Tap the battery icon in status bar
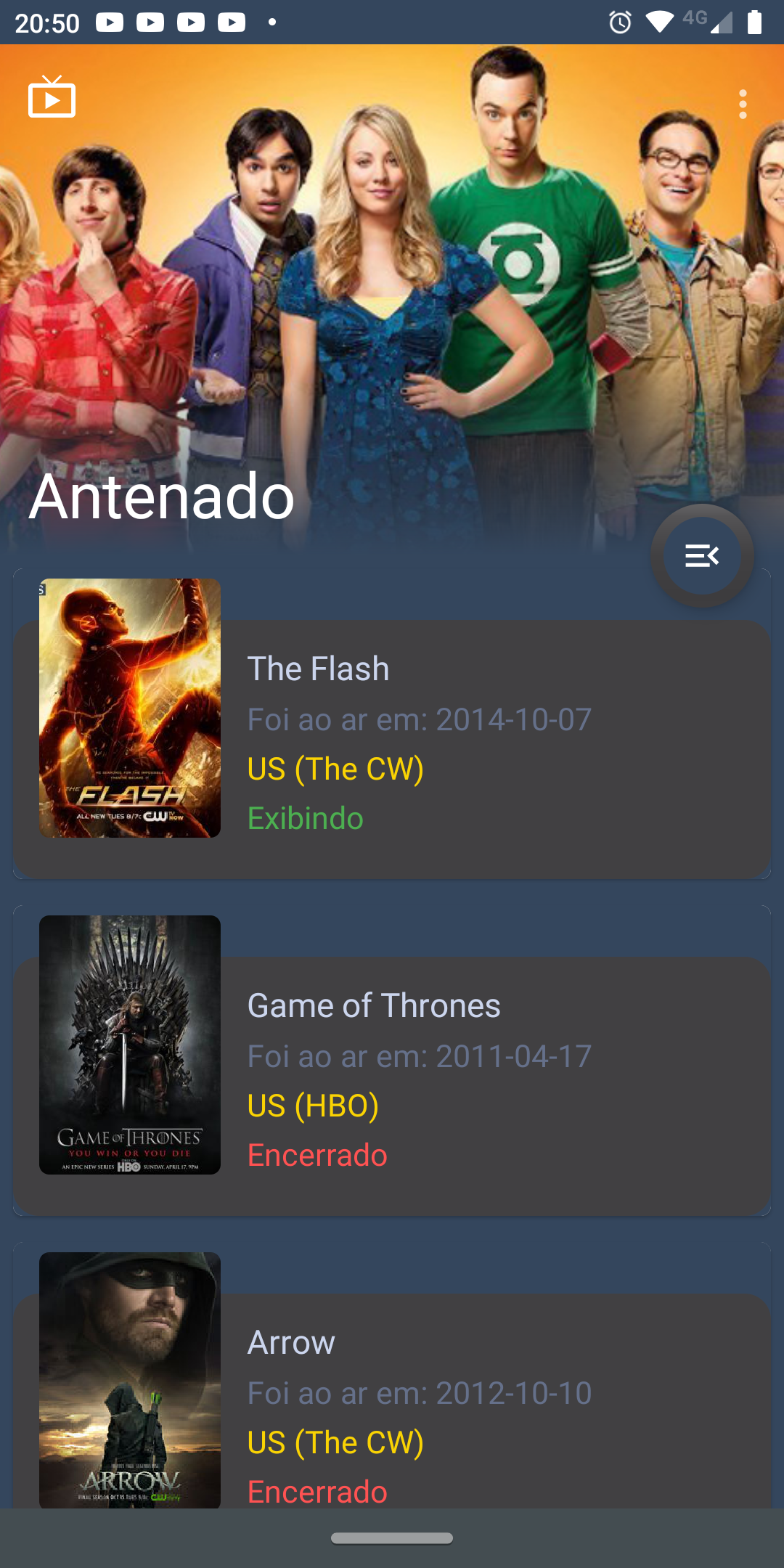The width and height of the screenshot is (784, 1568). click(x=756, y=23)
